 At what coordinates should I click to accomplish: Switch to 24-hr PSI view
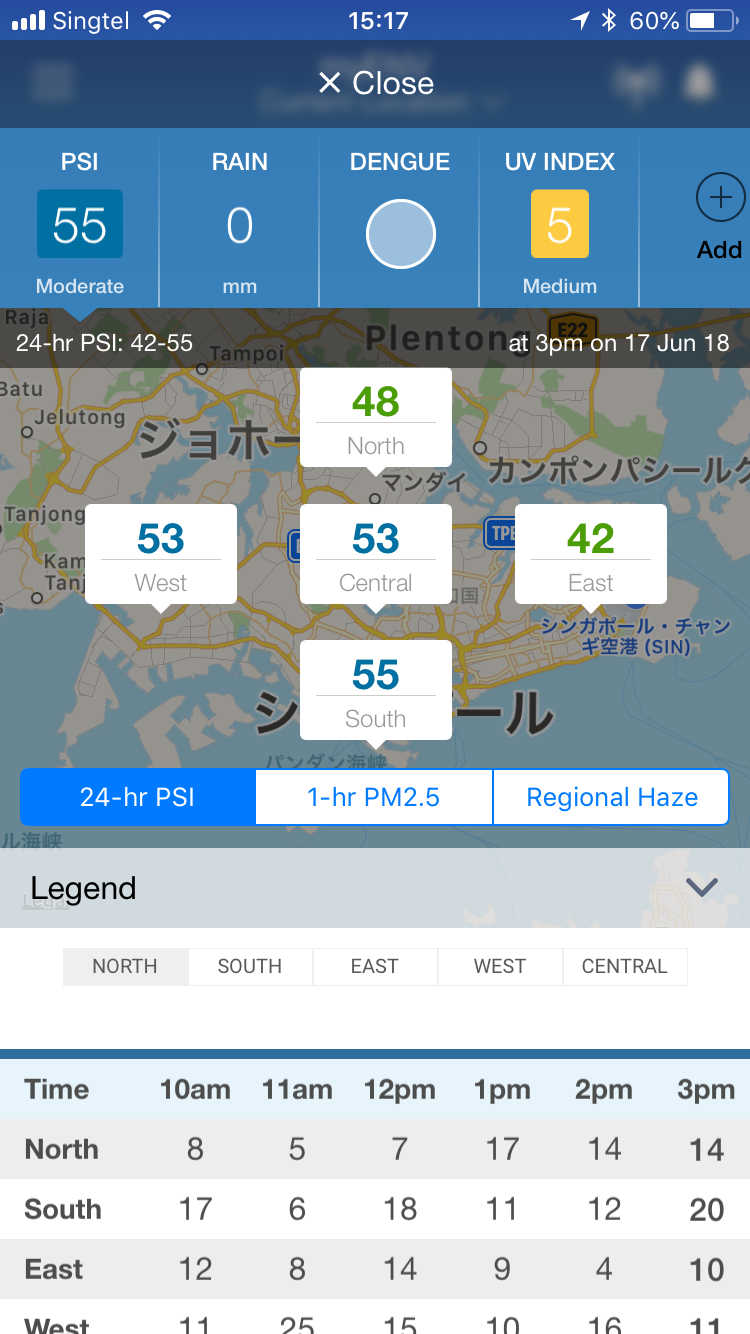click(x=138, y=797)
